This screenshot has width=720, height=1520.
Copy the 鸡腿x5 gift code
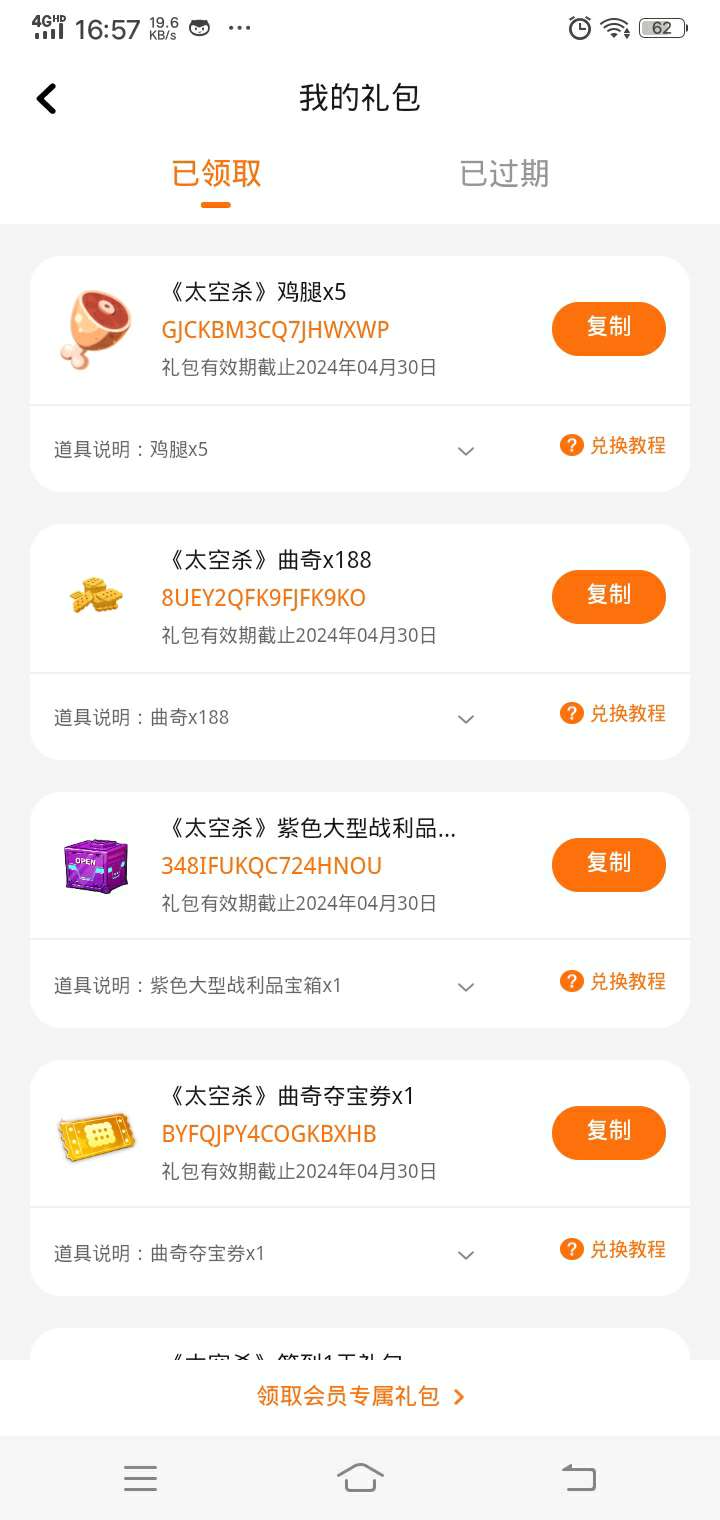[608, 328]
